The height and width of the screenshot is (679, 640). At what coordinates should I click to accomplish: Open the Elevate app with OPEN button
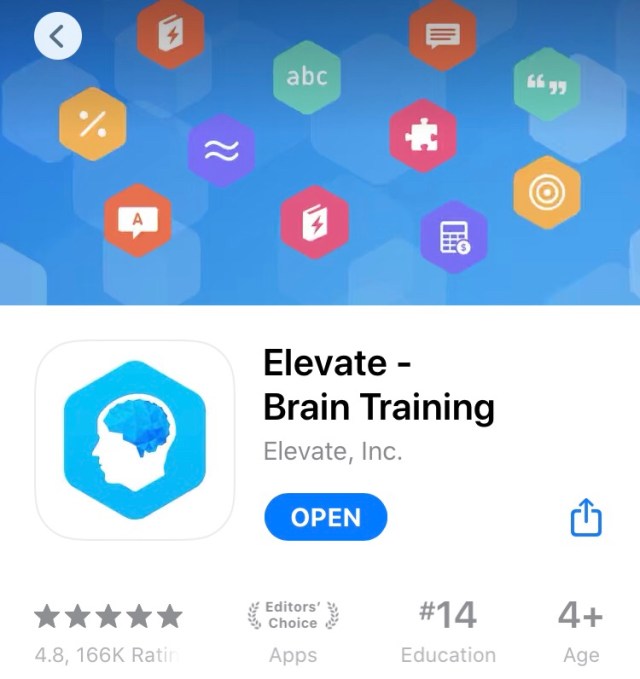(x=325, y=517)
